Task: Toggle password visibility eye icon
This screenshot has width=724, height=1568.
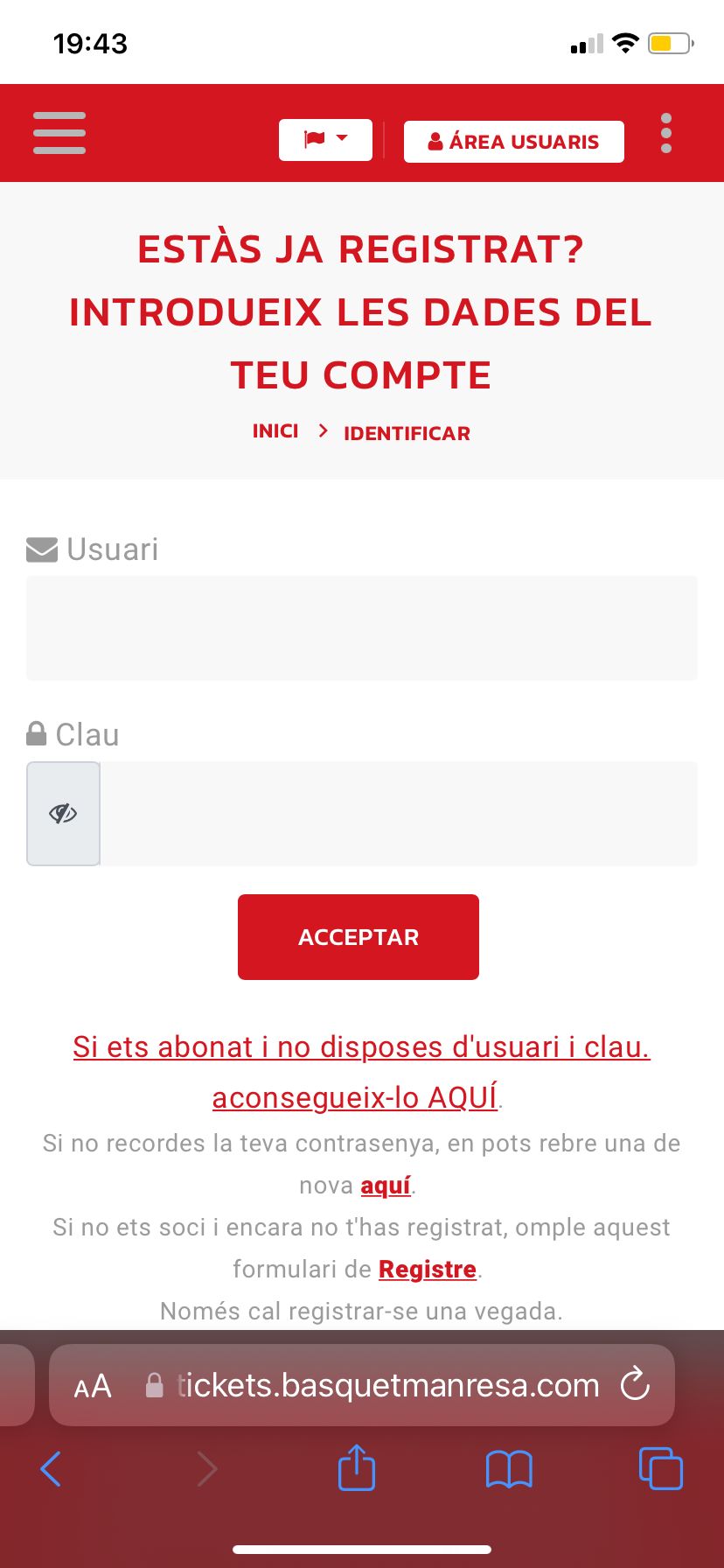Action: 63,814
